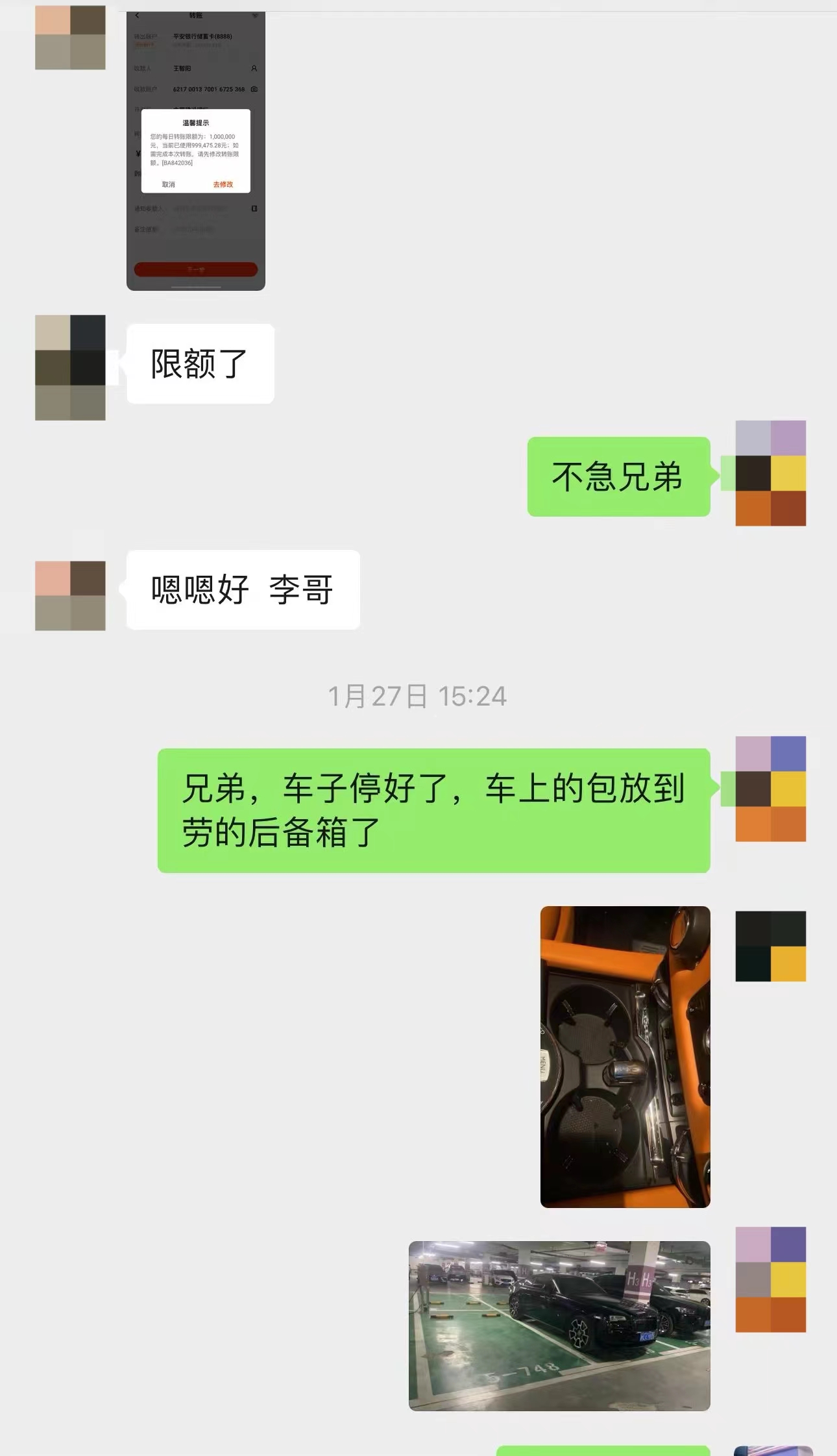Viewport: 837px width, 1456px height.
Task: Open sender avatar next to 不急兄弟
Action: click(x=770, y=473)
